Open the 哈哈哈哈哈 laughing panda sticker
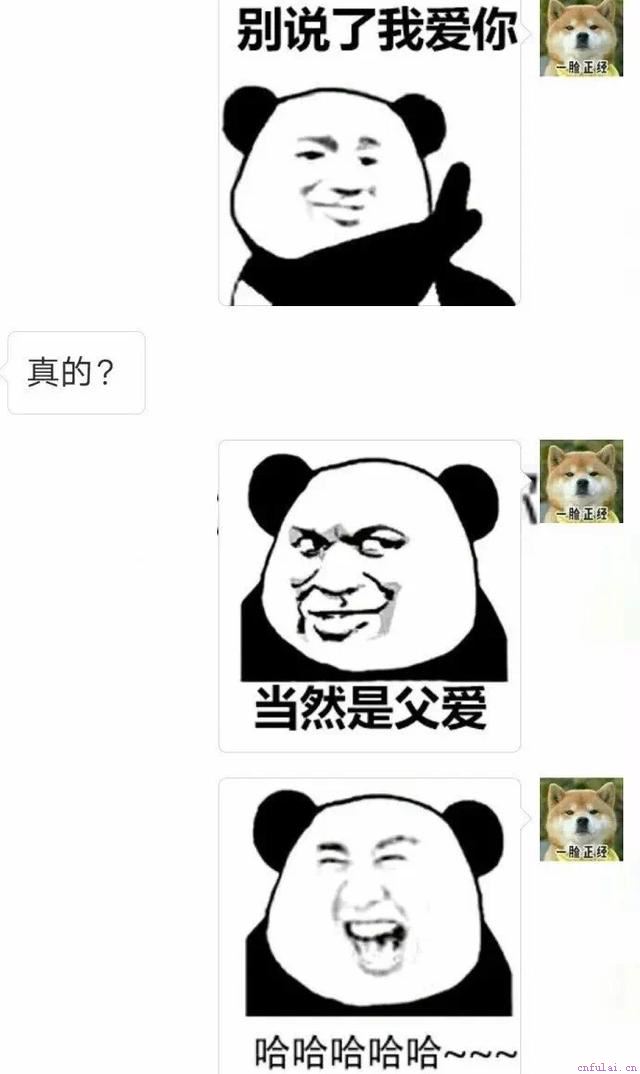 369,925
